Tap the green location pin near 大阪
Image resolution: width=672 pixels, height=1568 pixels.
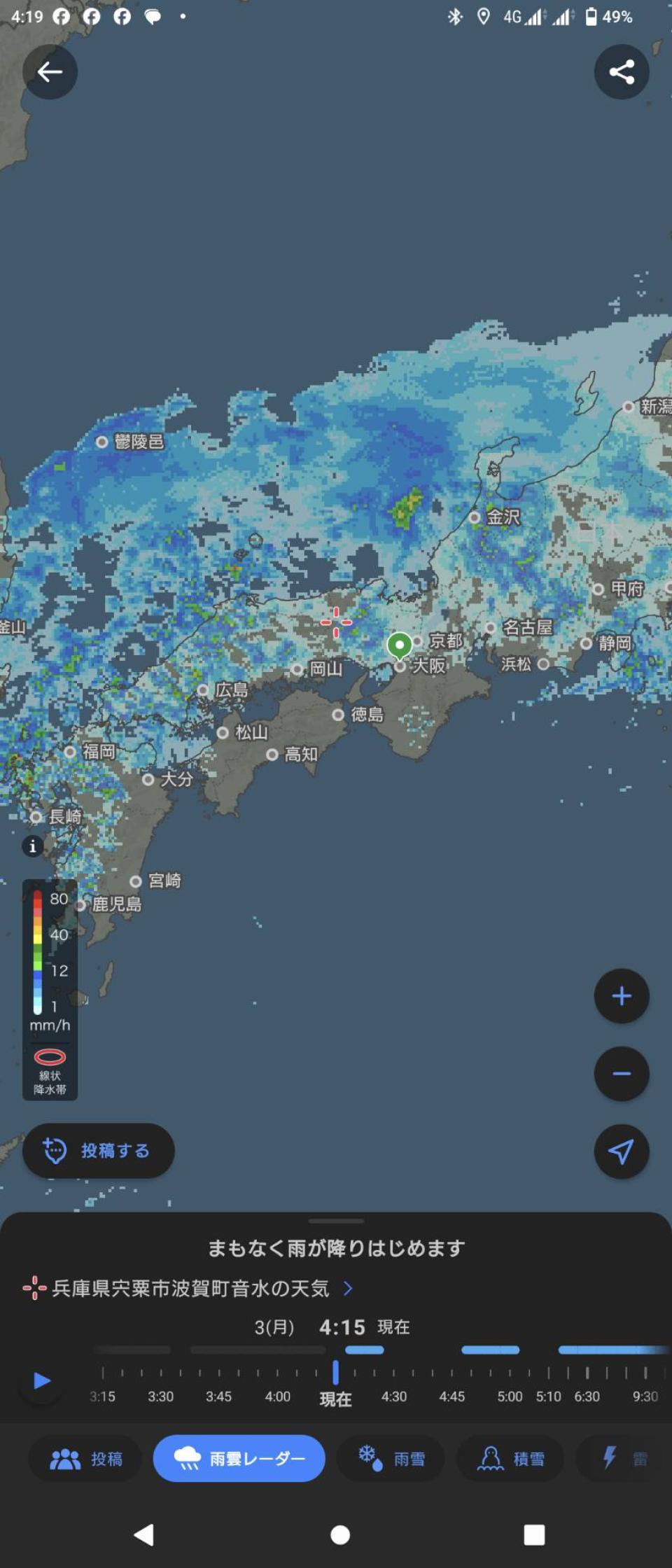point(400,645)
